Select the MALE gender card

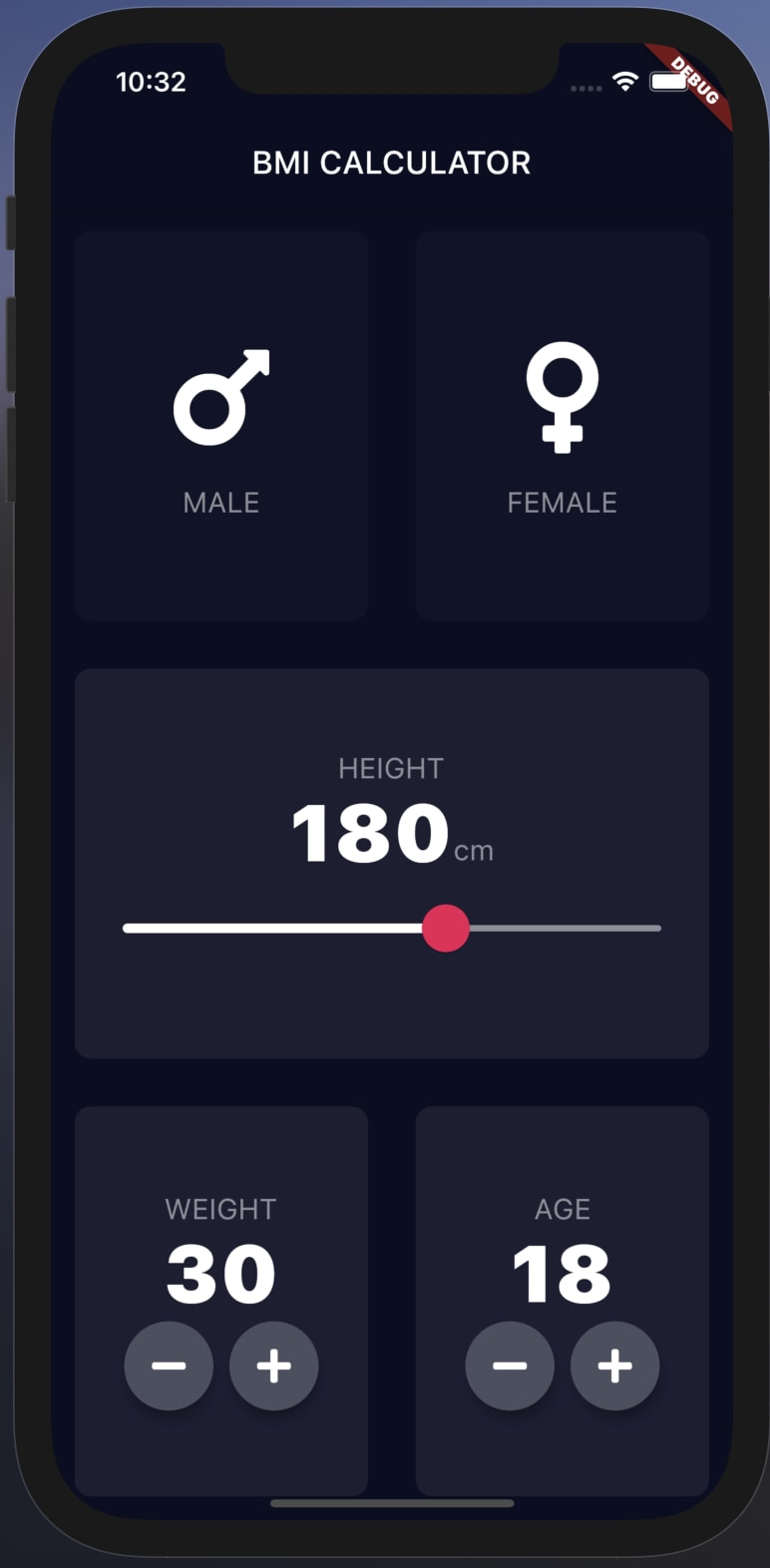point(221,426)
